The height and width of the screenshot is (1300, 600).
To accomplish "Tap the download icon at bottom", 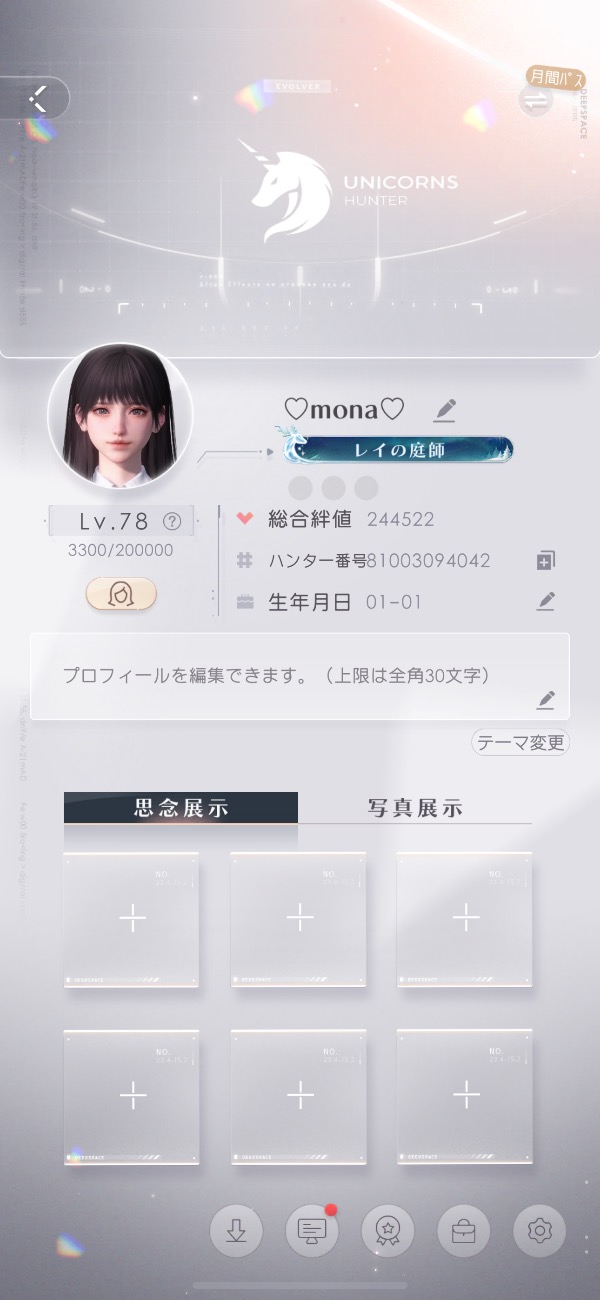I will tap(236, 1231).
